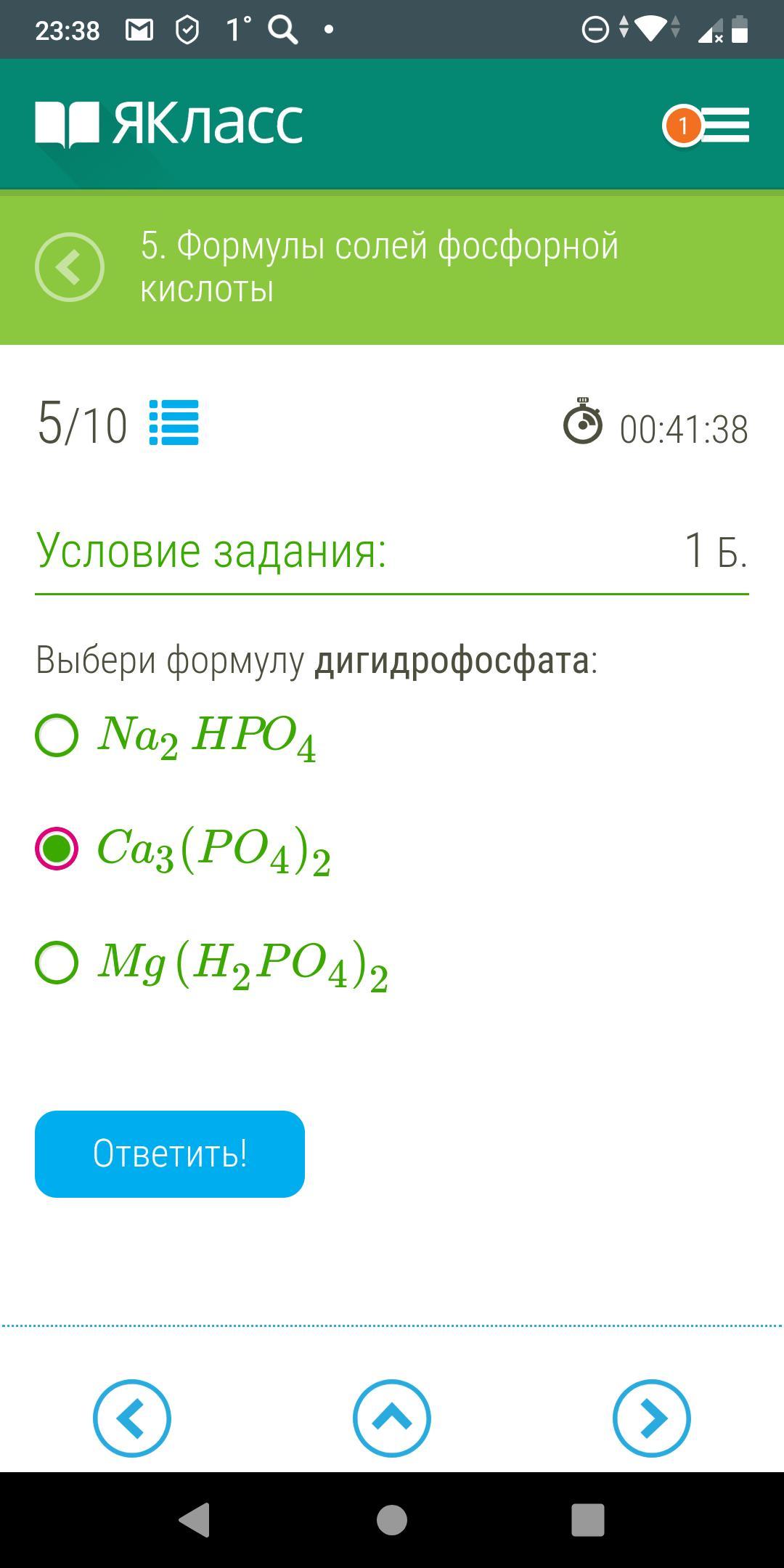The height and width of the screenshot is (1568, 784).
Task: Go back from Формулы солей фосфорной кислоты
Action: [70, 267]
